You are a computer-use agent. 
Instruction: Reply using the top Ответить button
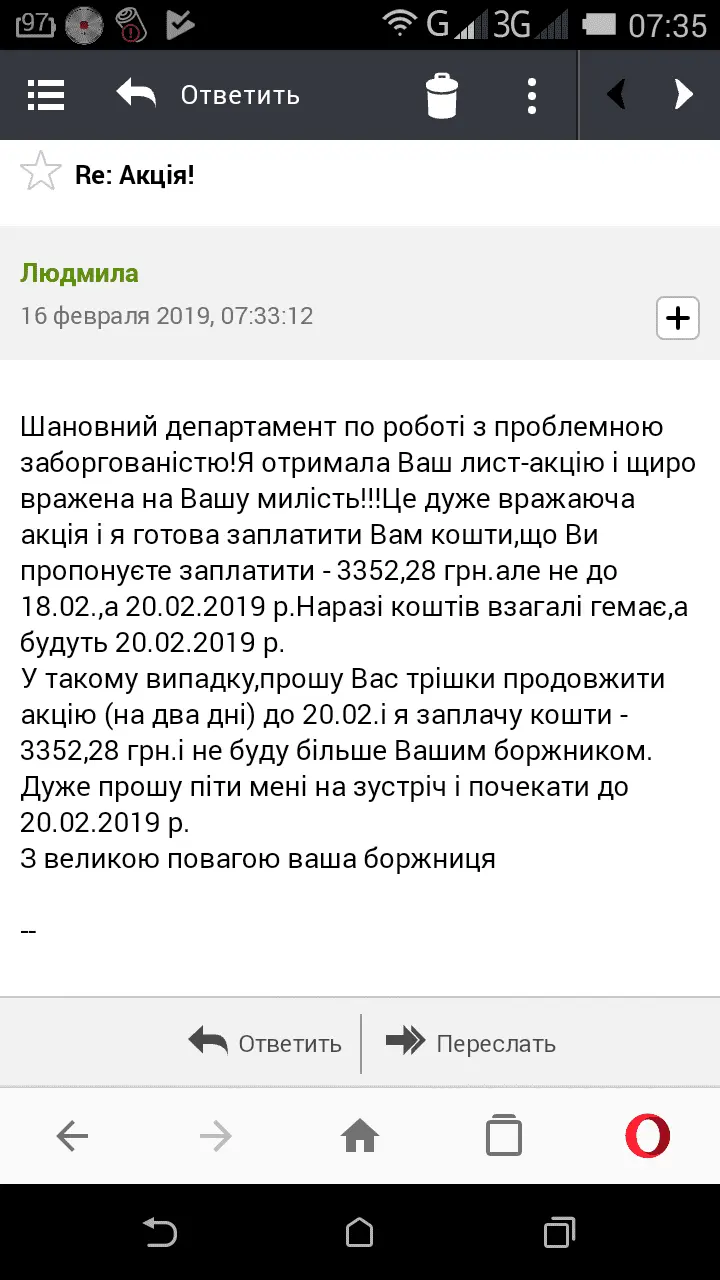[209, 95]
